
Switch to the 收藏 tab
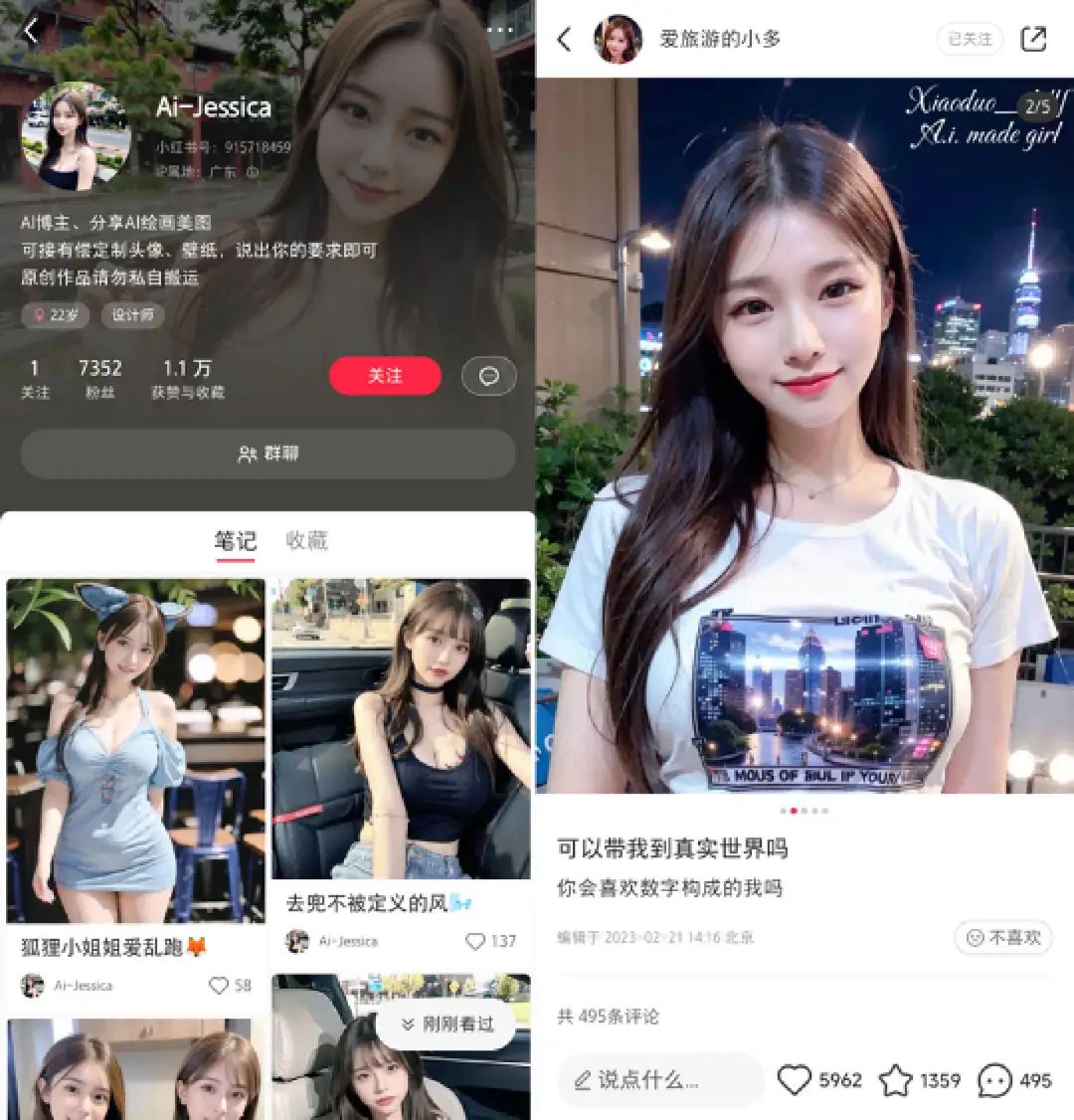306,540
